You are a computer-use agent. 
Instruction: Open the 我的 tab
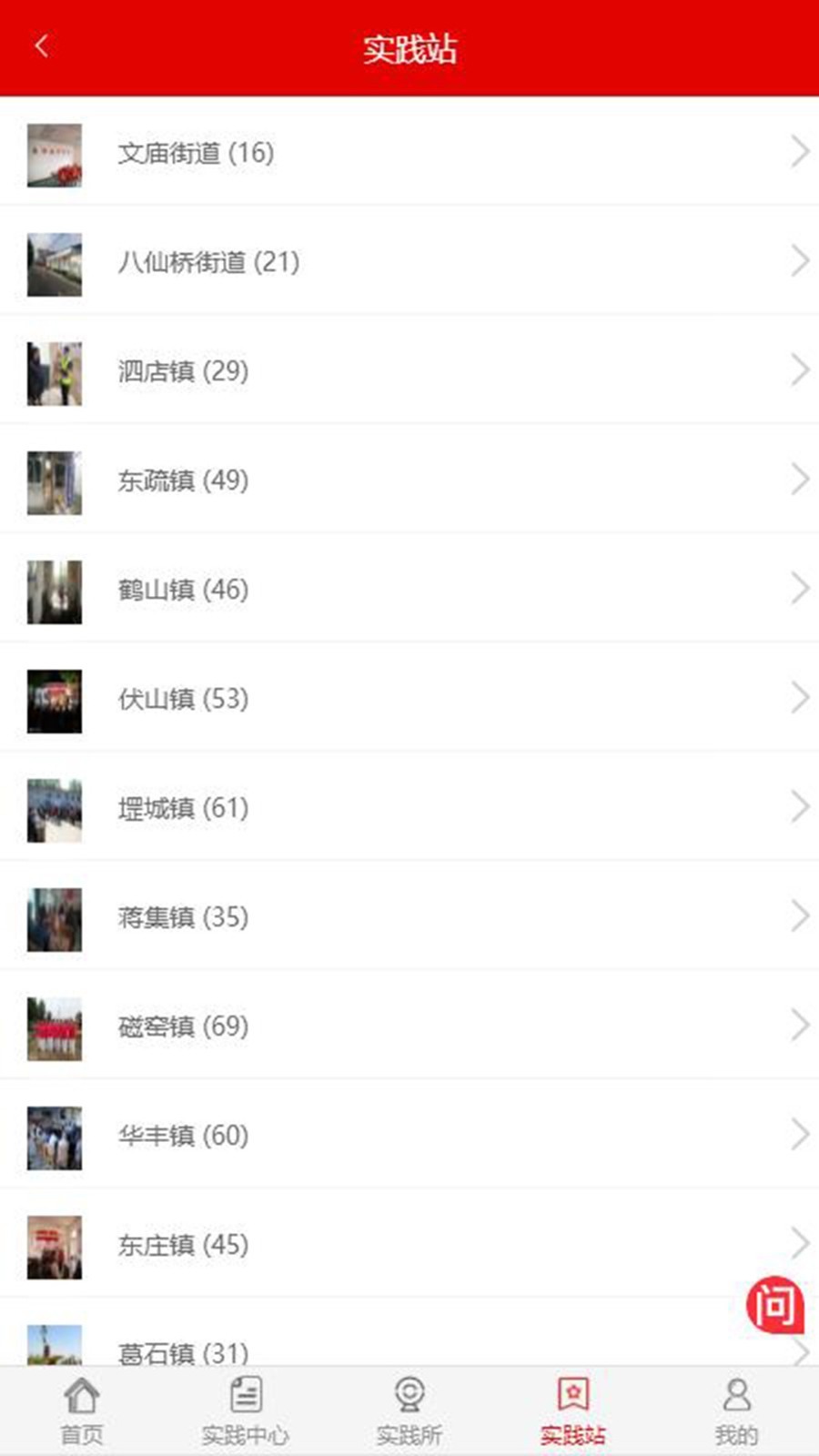tap(736, 1410)
